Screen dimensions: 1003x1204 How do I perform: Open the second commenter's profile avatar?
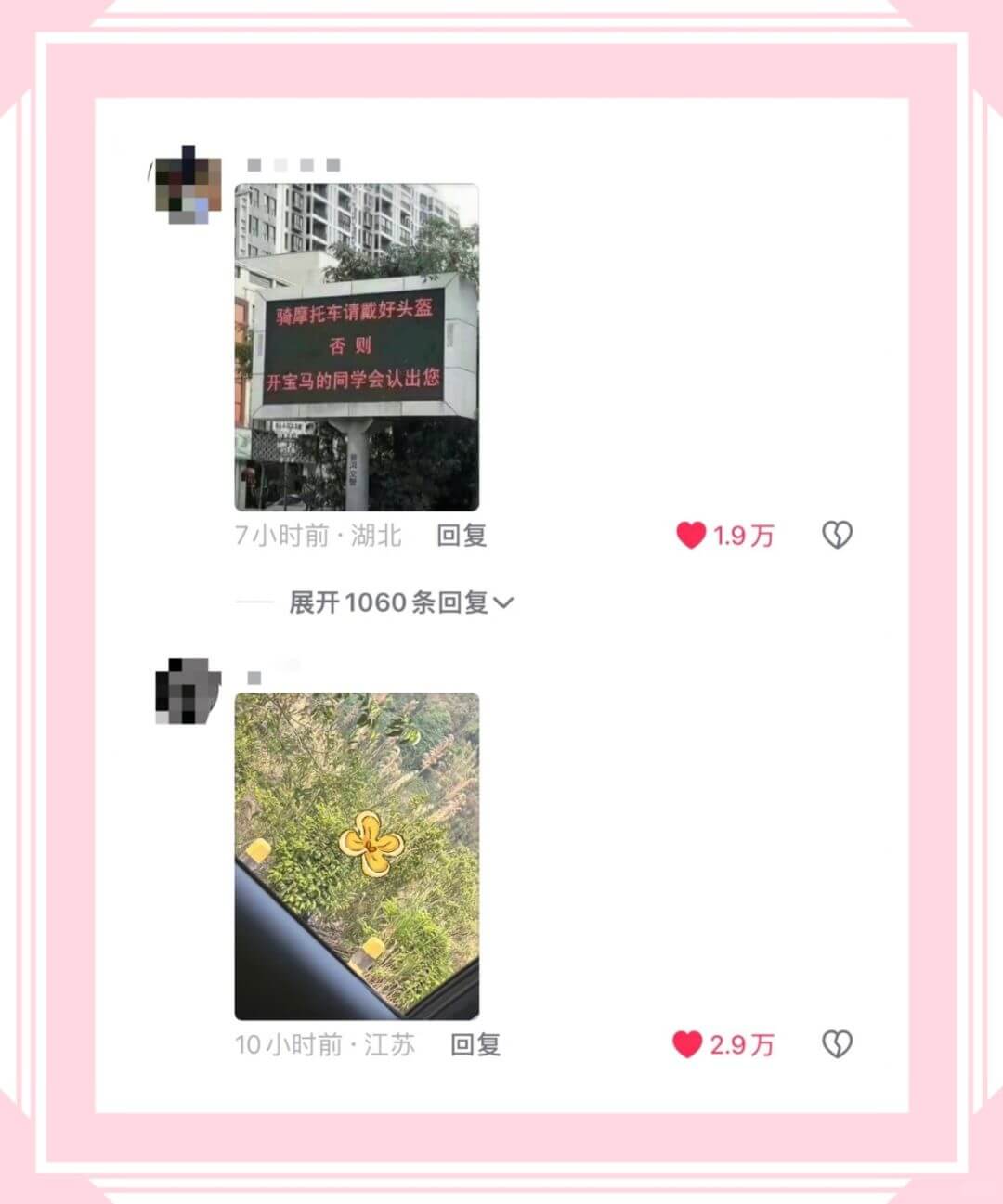coord(186,692)
